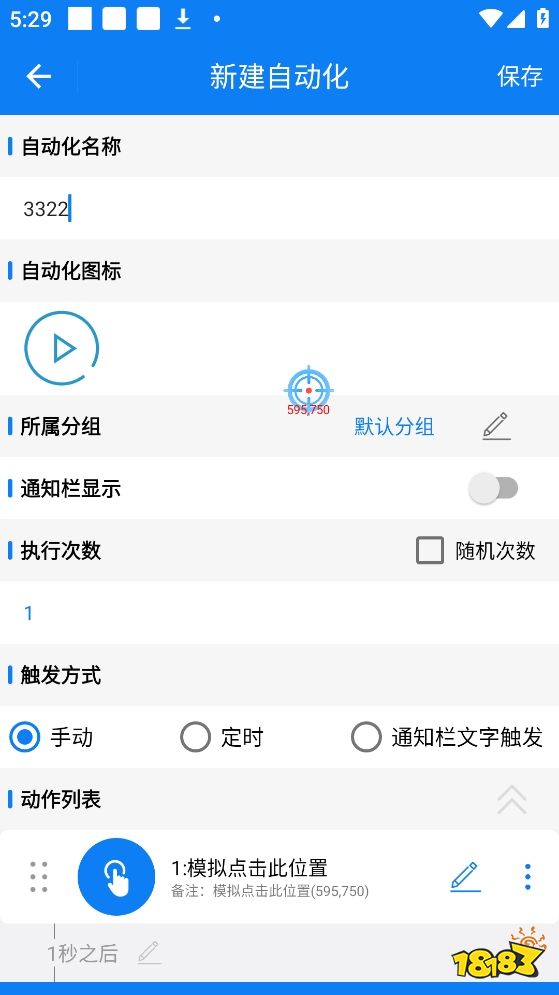559x995 pixels.
Task: Tap the drag handle of action 1
Action: pos(39,877)
